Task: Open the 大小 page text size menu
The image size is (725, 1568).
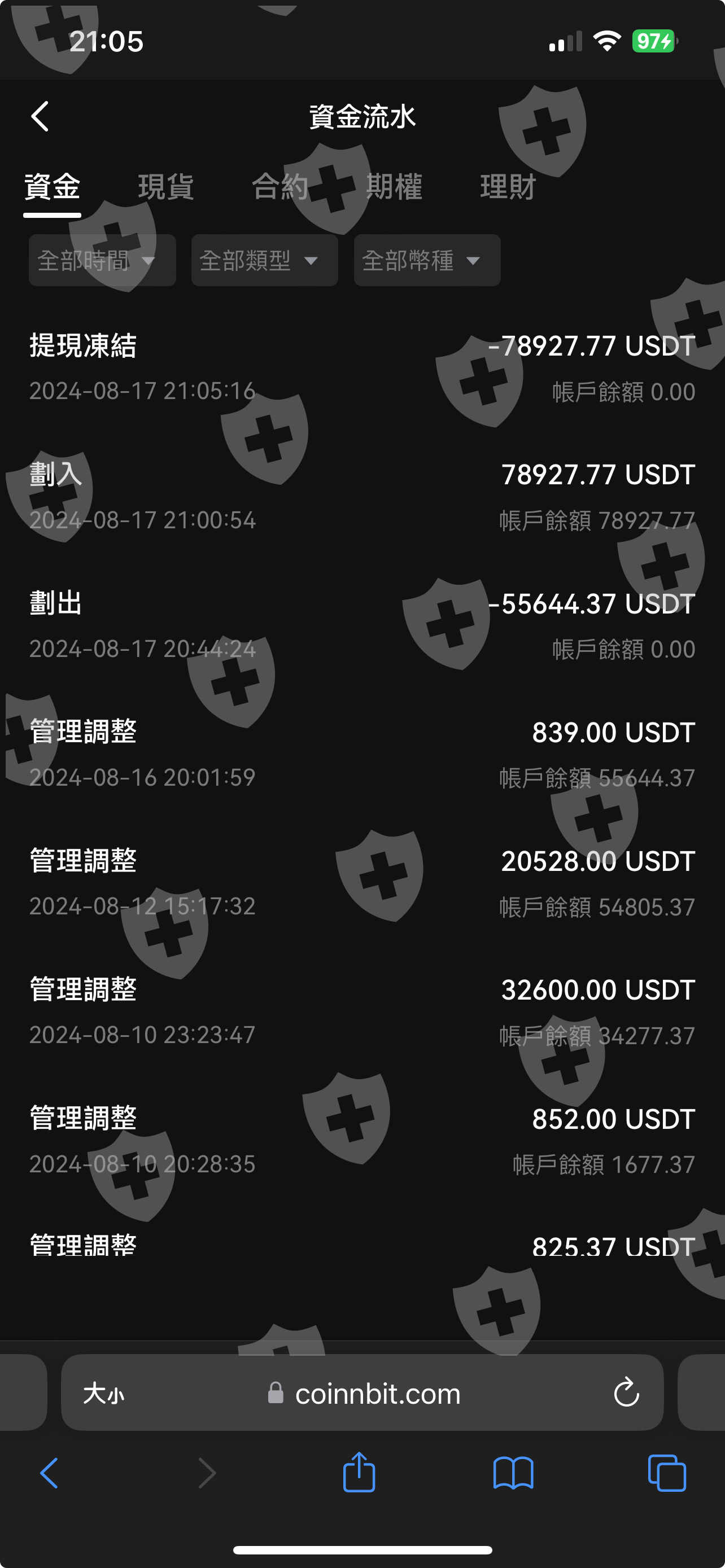Action: [x=103, y=1393]
